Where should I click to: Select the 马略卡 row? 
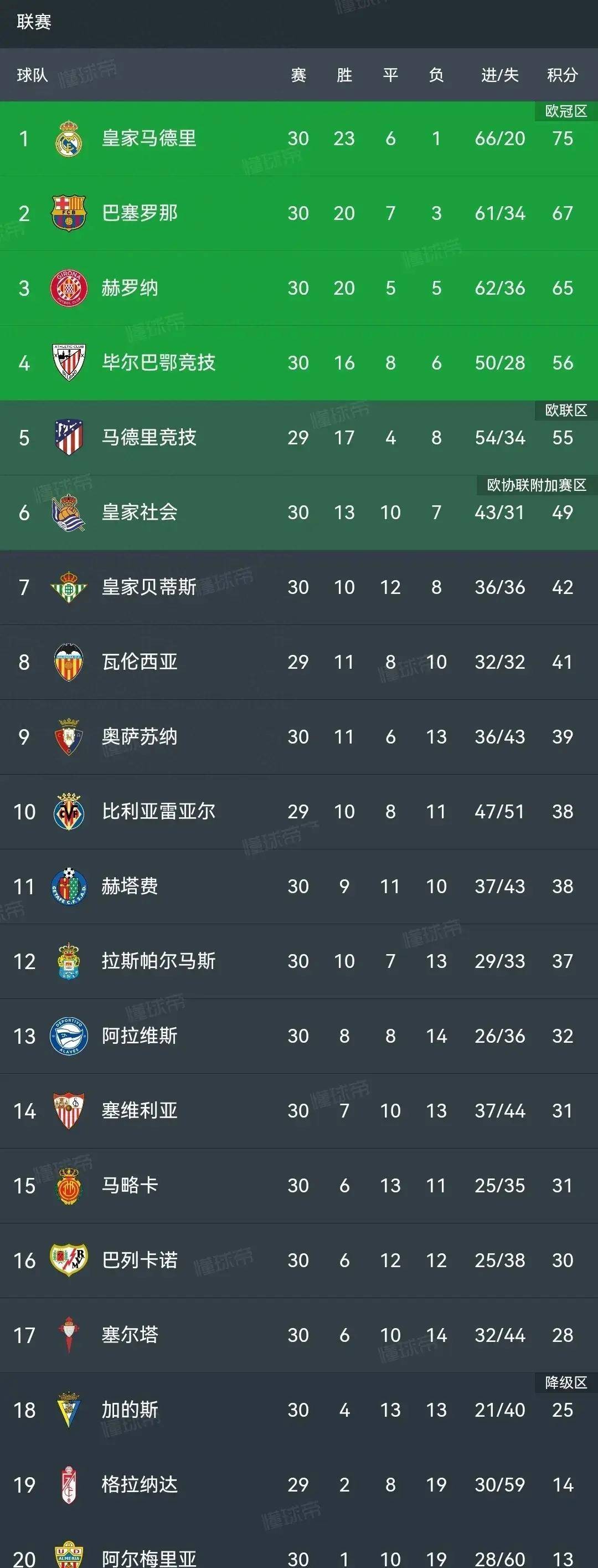click(x=130, y=1185)
